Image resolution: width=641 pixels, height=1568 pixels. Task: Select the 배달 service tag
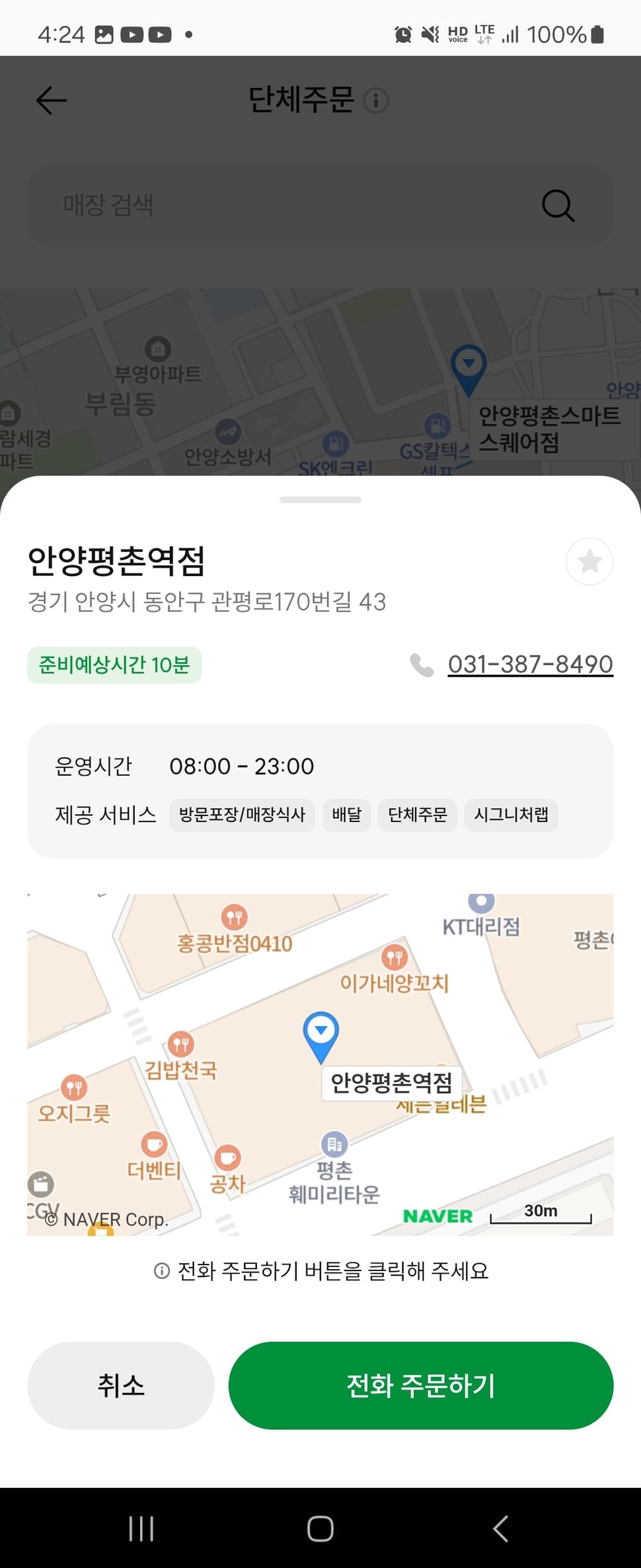[x=346, y=815]
